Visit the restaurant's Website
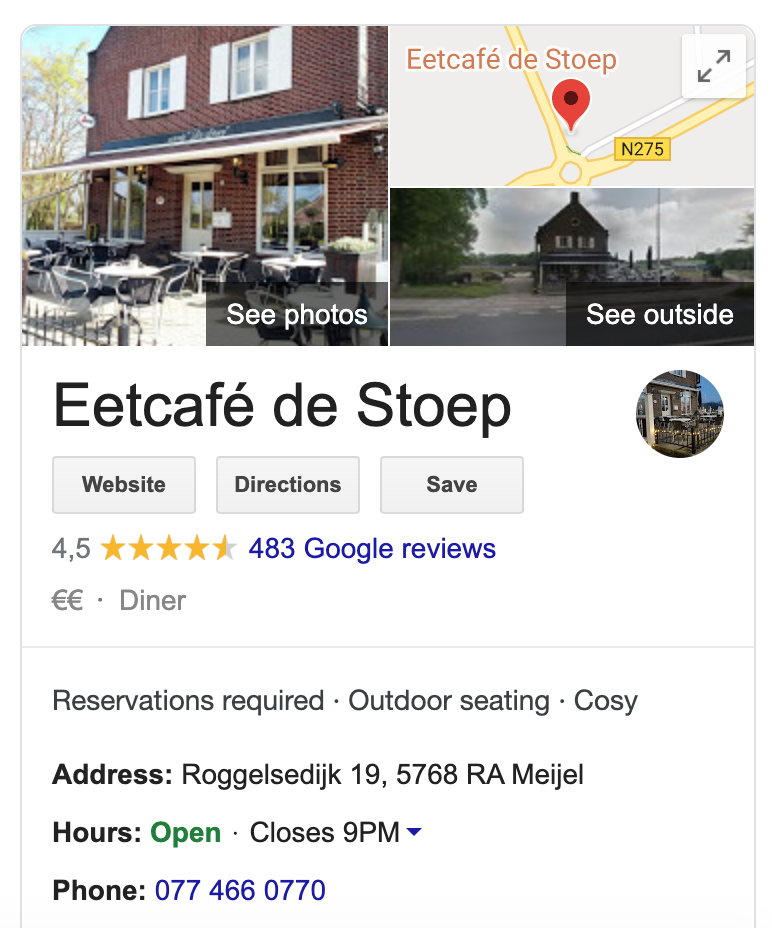 (x=124, y=485)
